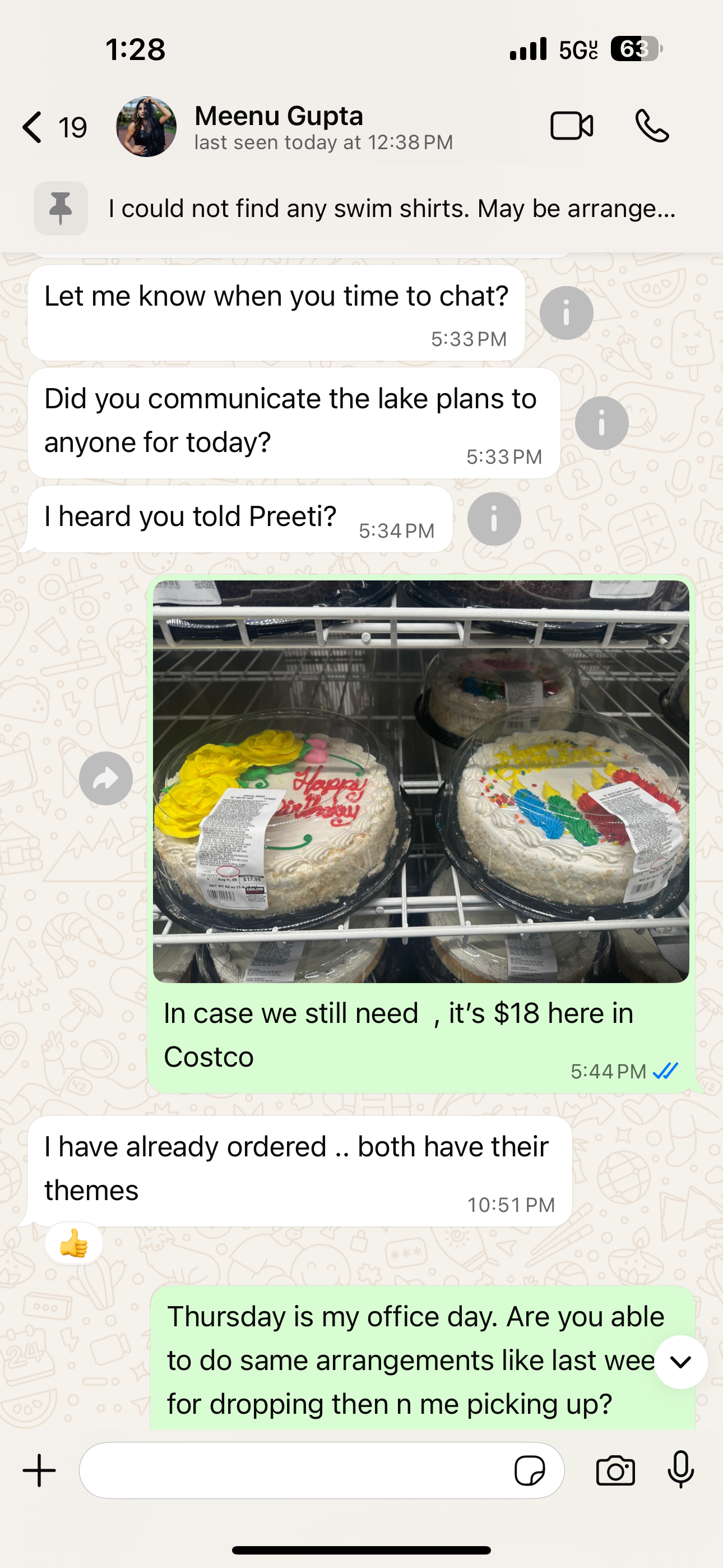View the cake photo full screen
This screenshot has width=723, height=1568.
(420, 781)
